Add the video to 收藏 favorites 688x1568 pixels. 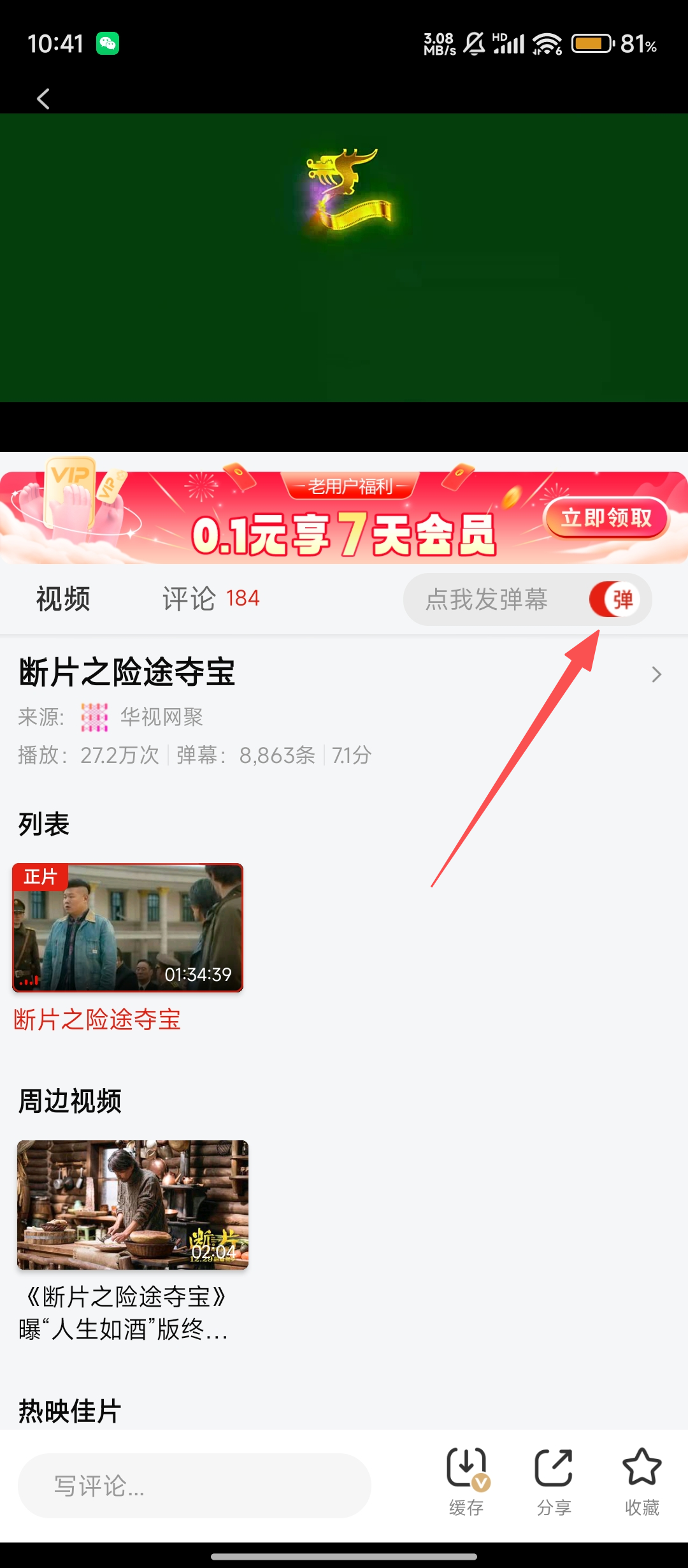(x=641, y=1481)
